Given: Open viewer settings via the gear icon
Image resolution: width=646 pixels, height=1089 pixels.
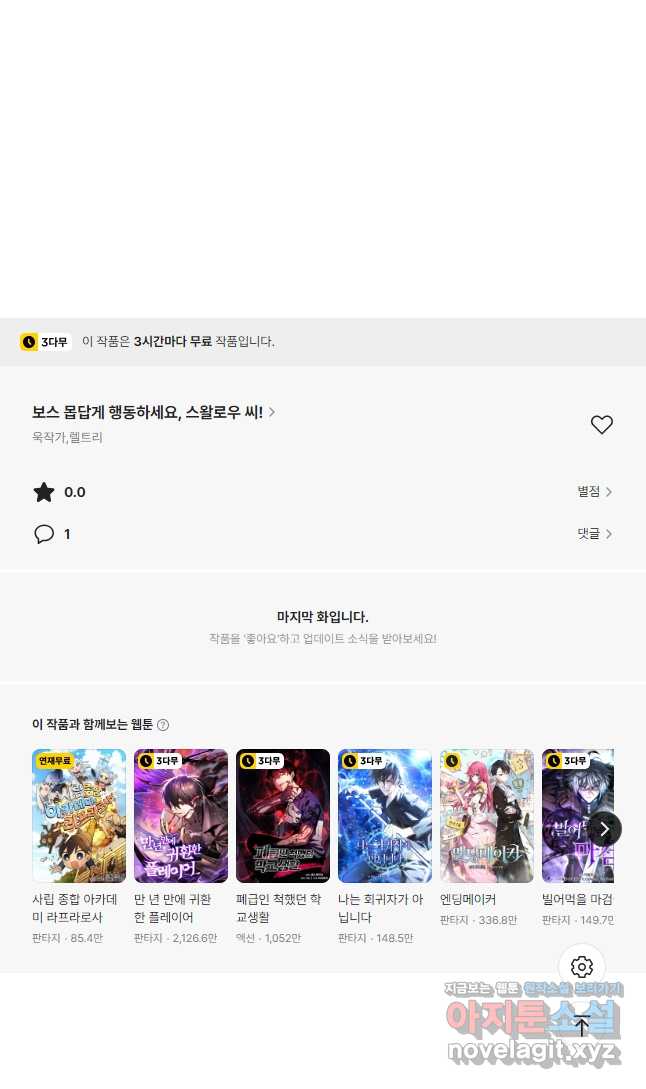Looking at the screenshot, I should (582, 967).
